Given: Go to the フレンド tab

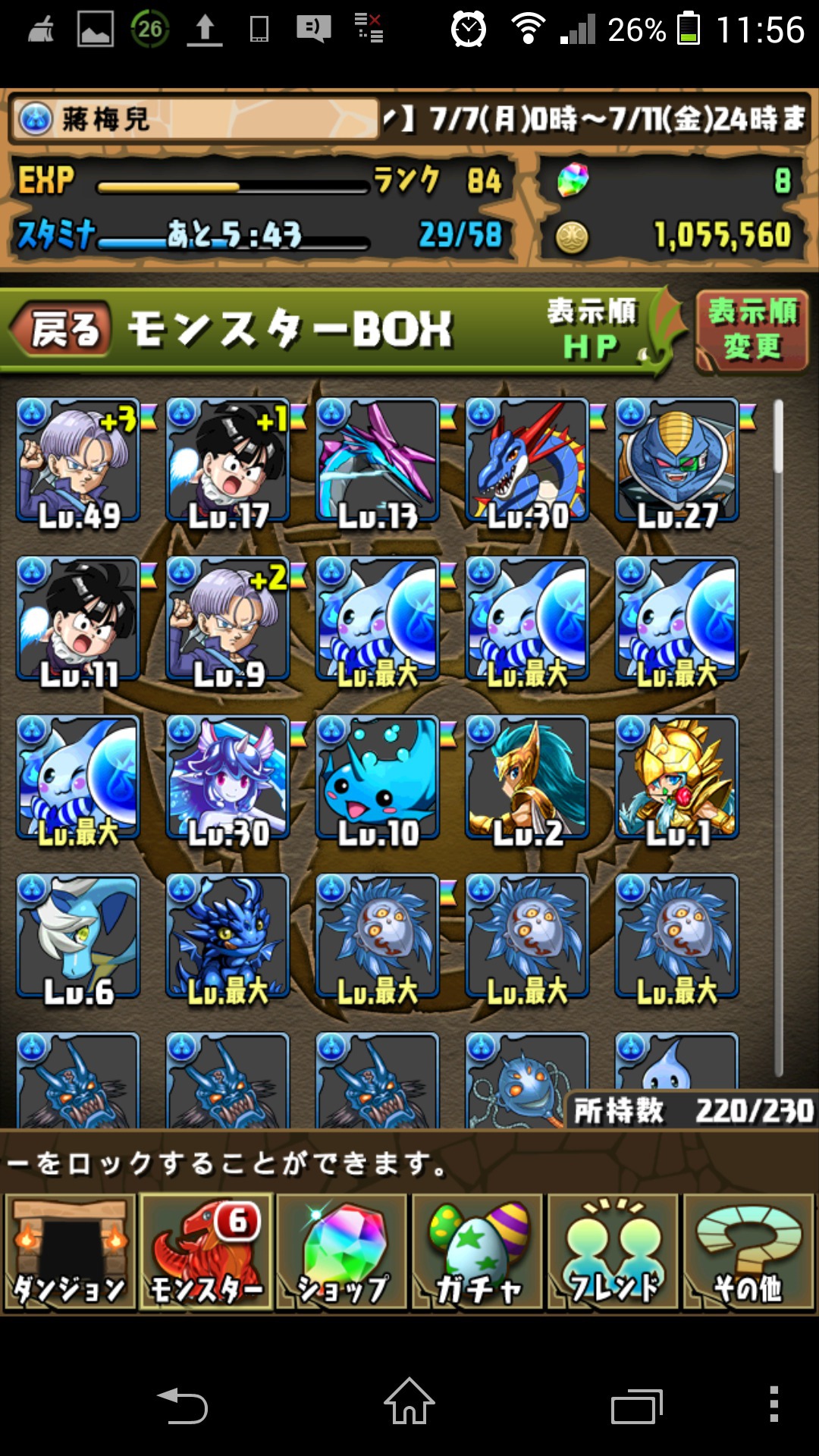Looking at the screenshot, I should pyautogui.click(x=613, y=1252).
